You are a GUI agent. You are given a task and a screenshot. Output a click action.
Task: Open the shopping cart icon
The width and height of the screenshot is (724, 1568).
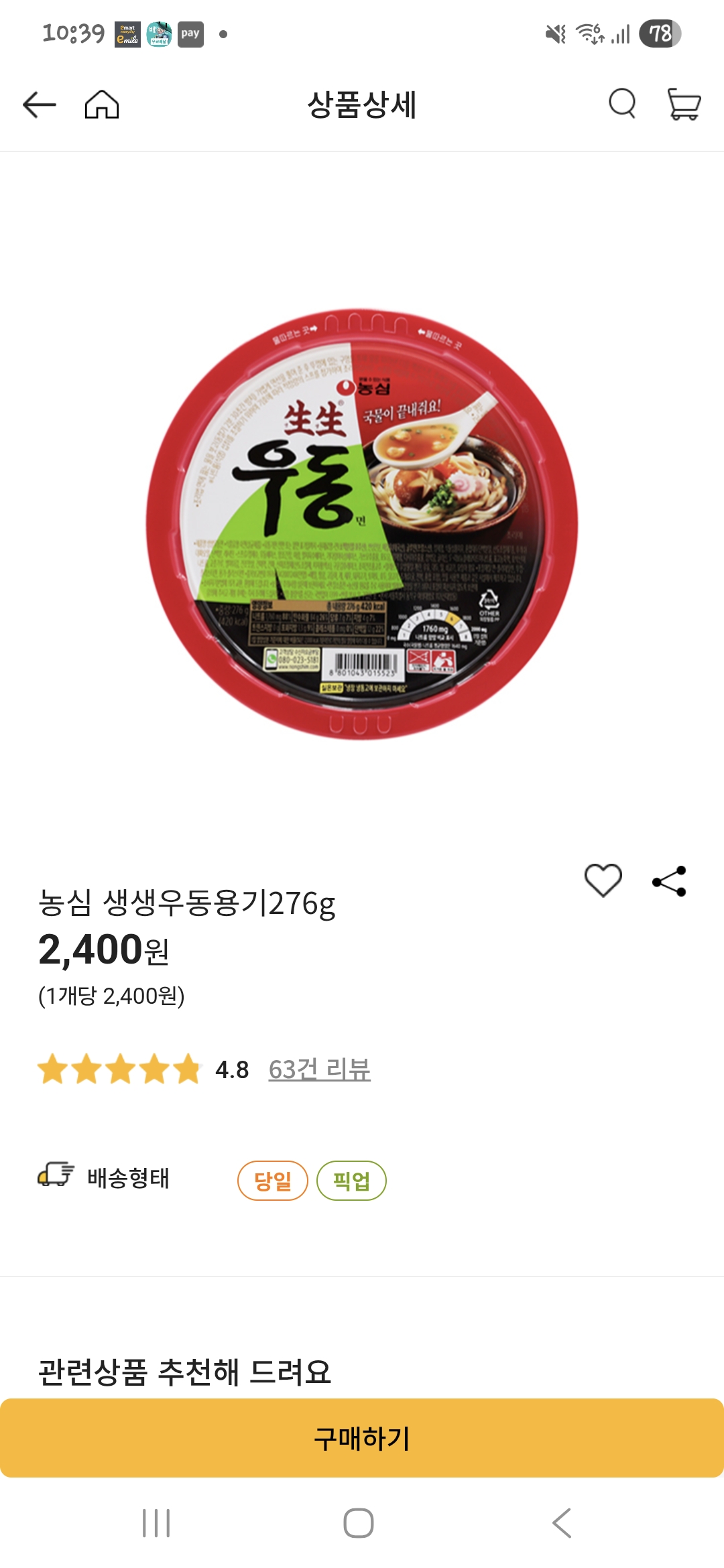pos(683,105)
